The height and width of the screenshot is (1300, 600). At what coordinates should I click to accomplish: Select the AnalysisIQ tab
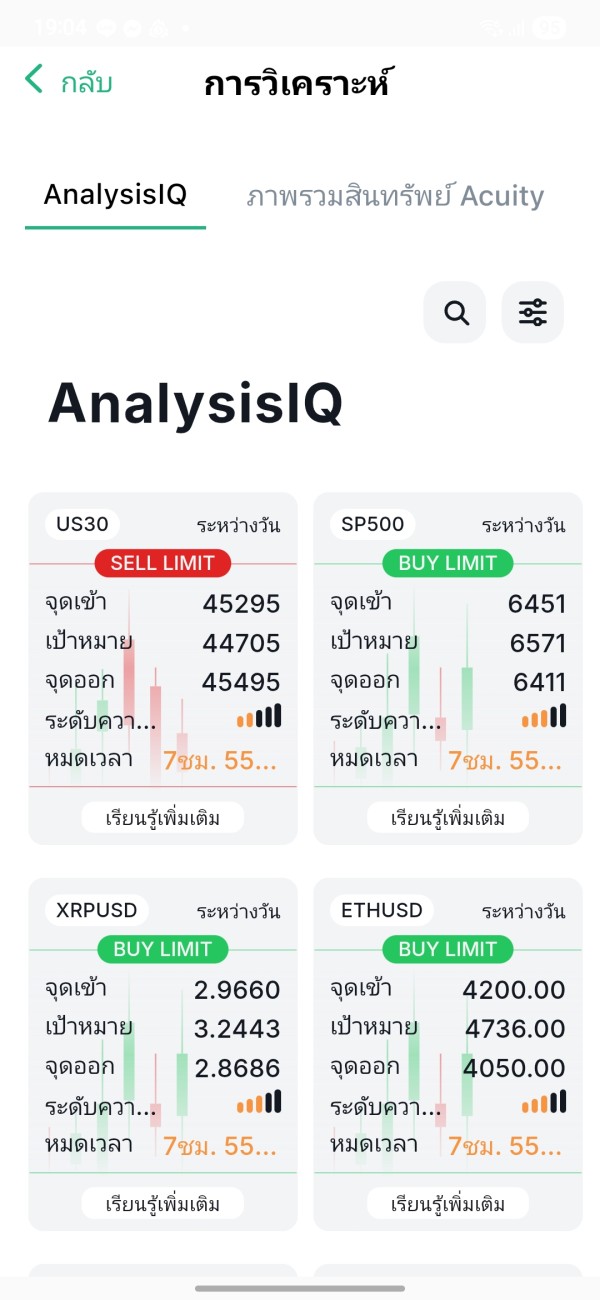[115, 195]
